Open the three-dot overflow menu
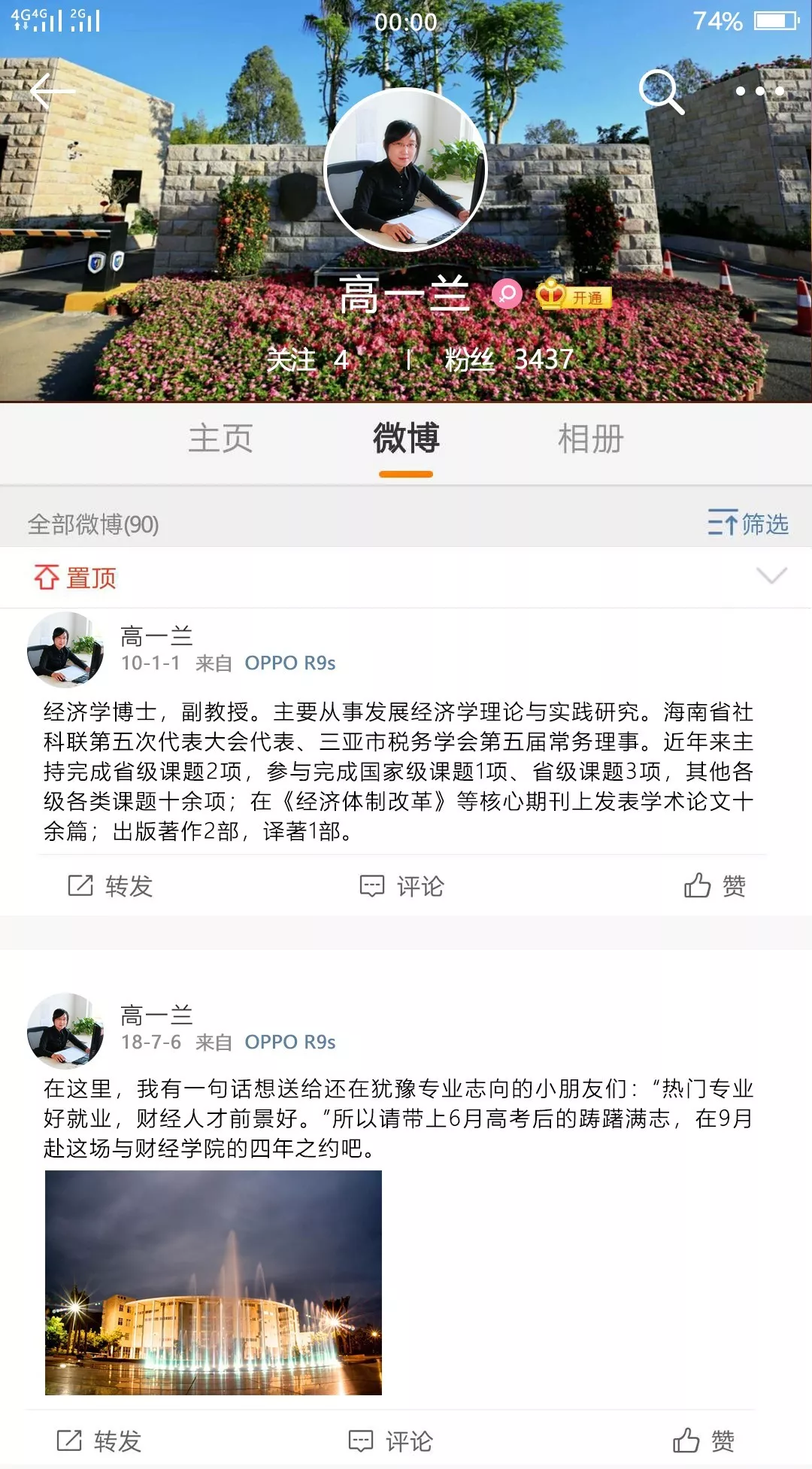Screen dimensions: 812x1469 [x=759, y=92]
